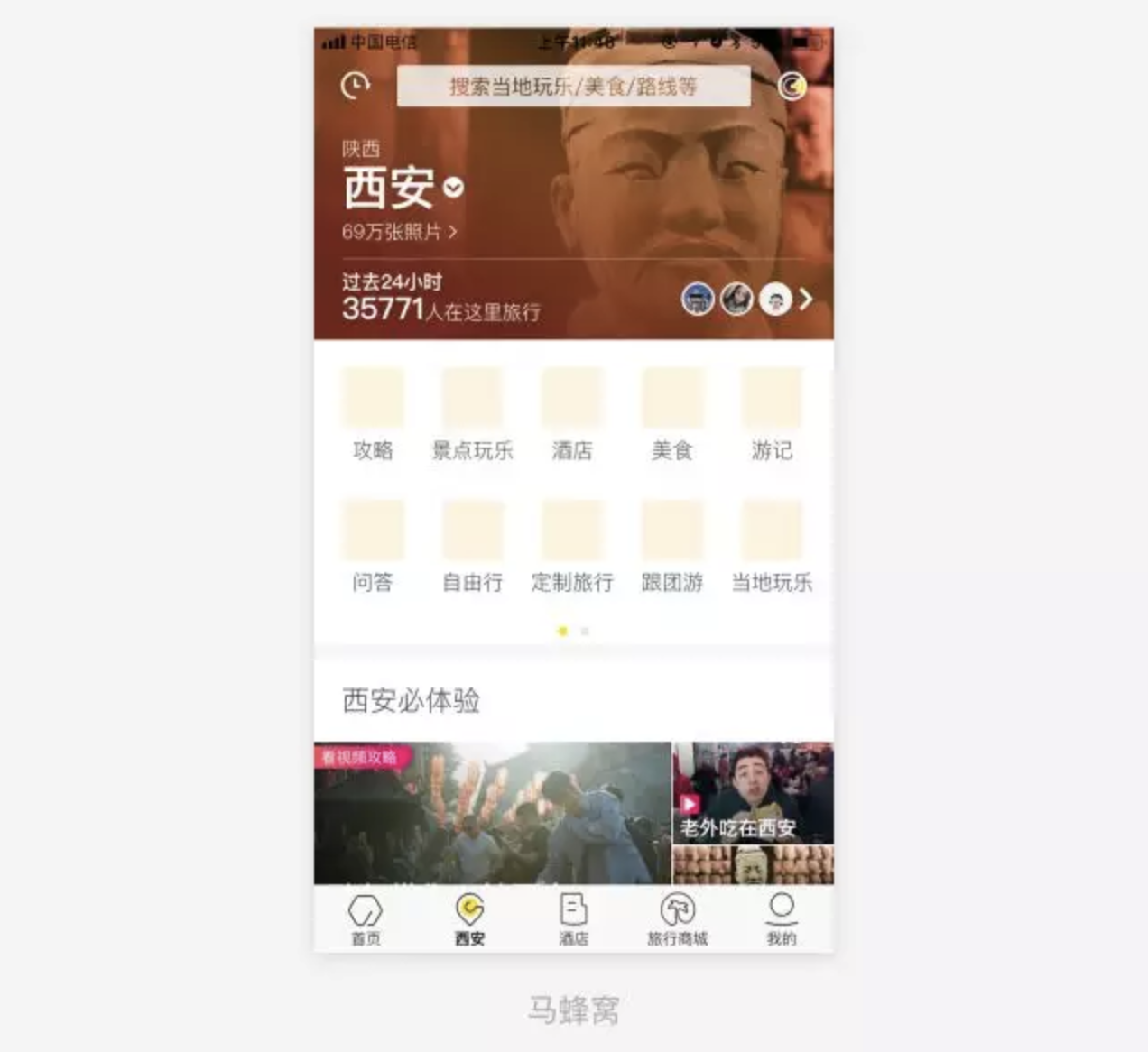Open the 攻略 guide category
This screenshot has width=1148, height=1052.
373,416
